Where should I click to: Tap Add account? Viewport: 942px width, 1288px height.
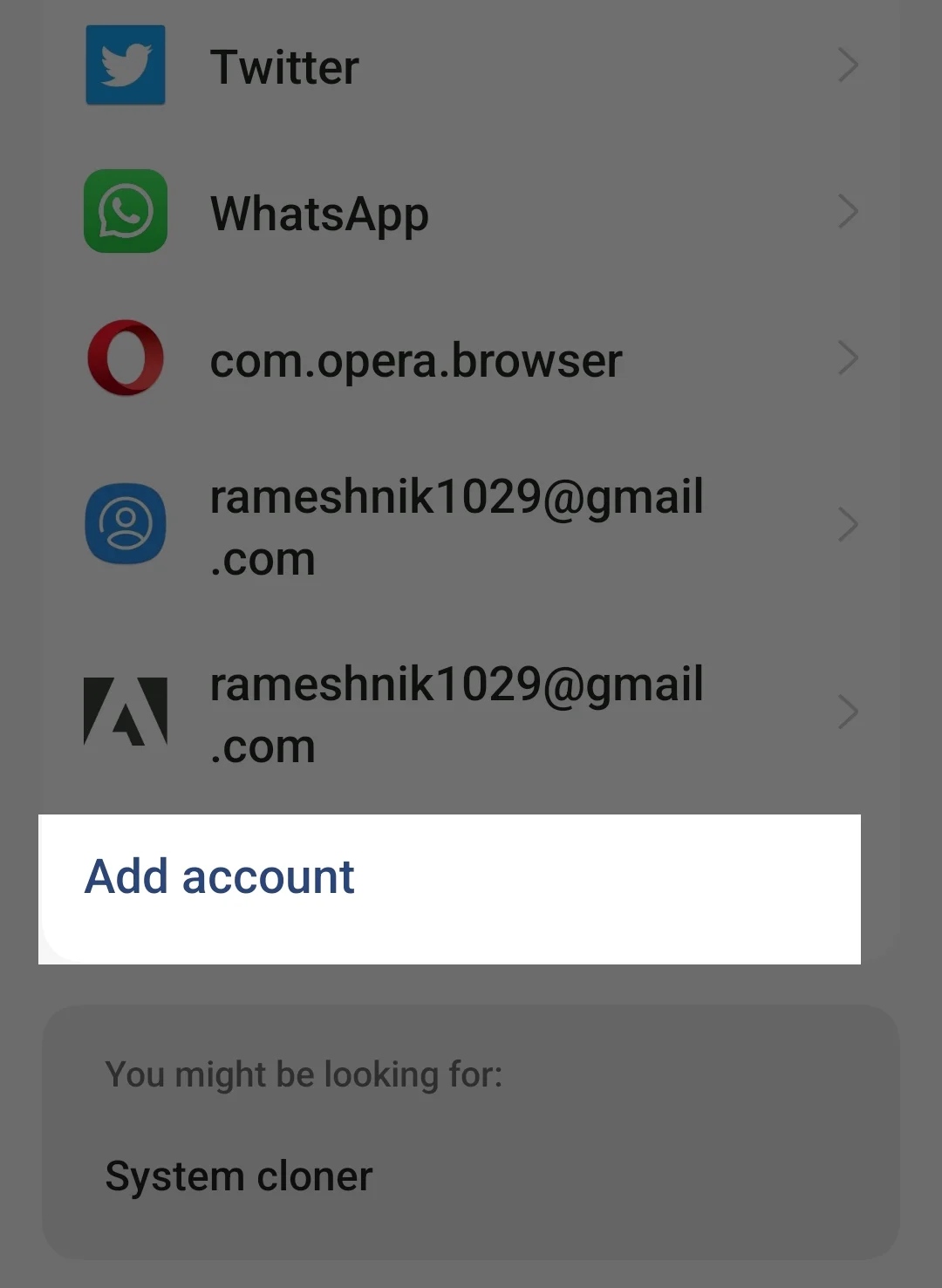(220, 877)
